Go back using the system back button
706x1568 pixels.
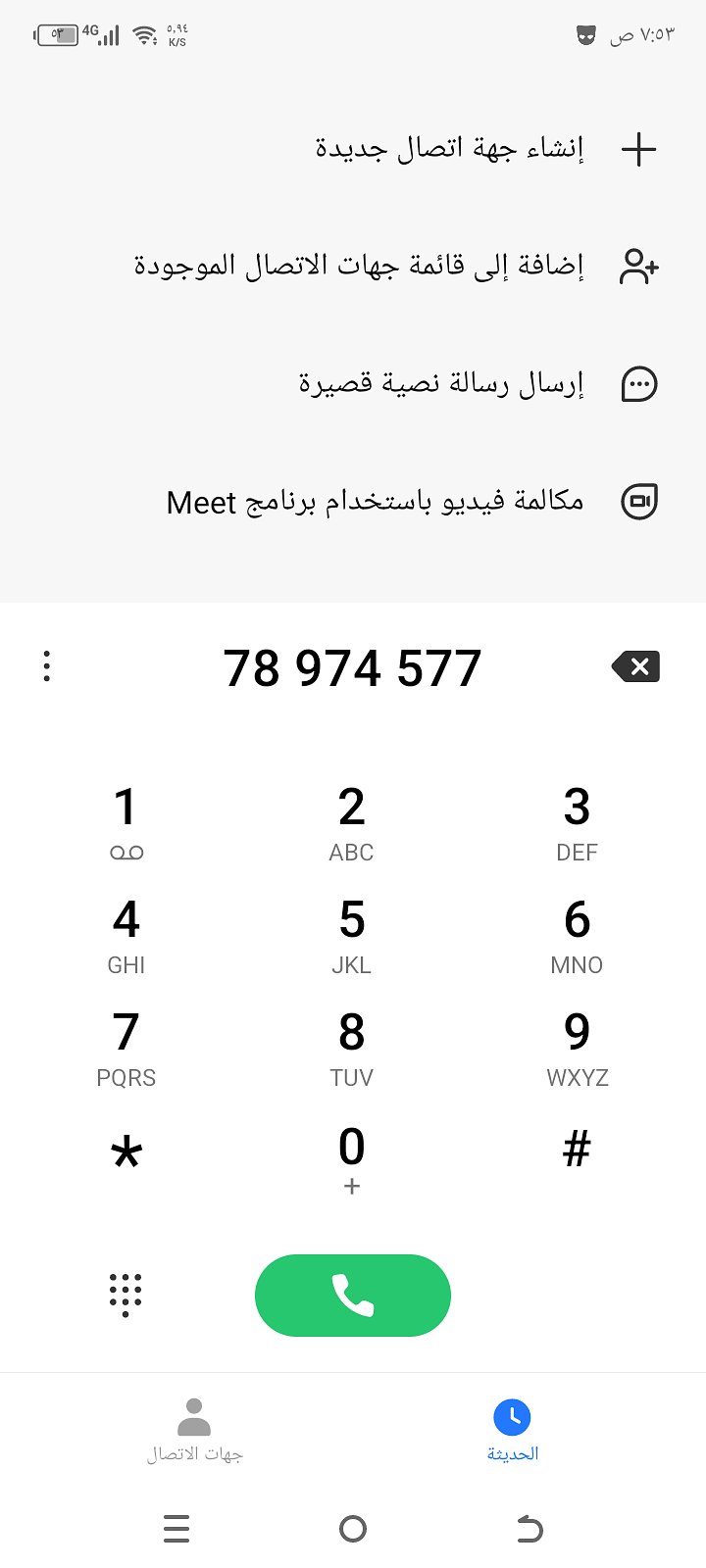(x=529, y=1529)
